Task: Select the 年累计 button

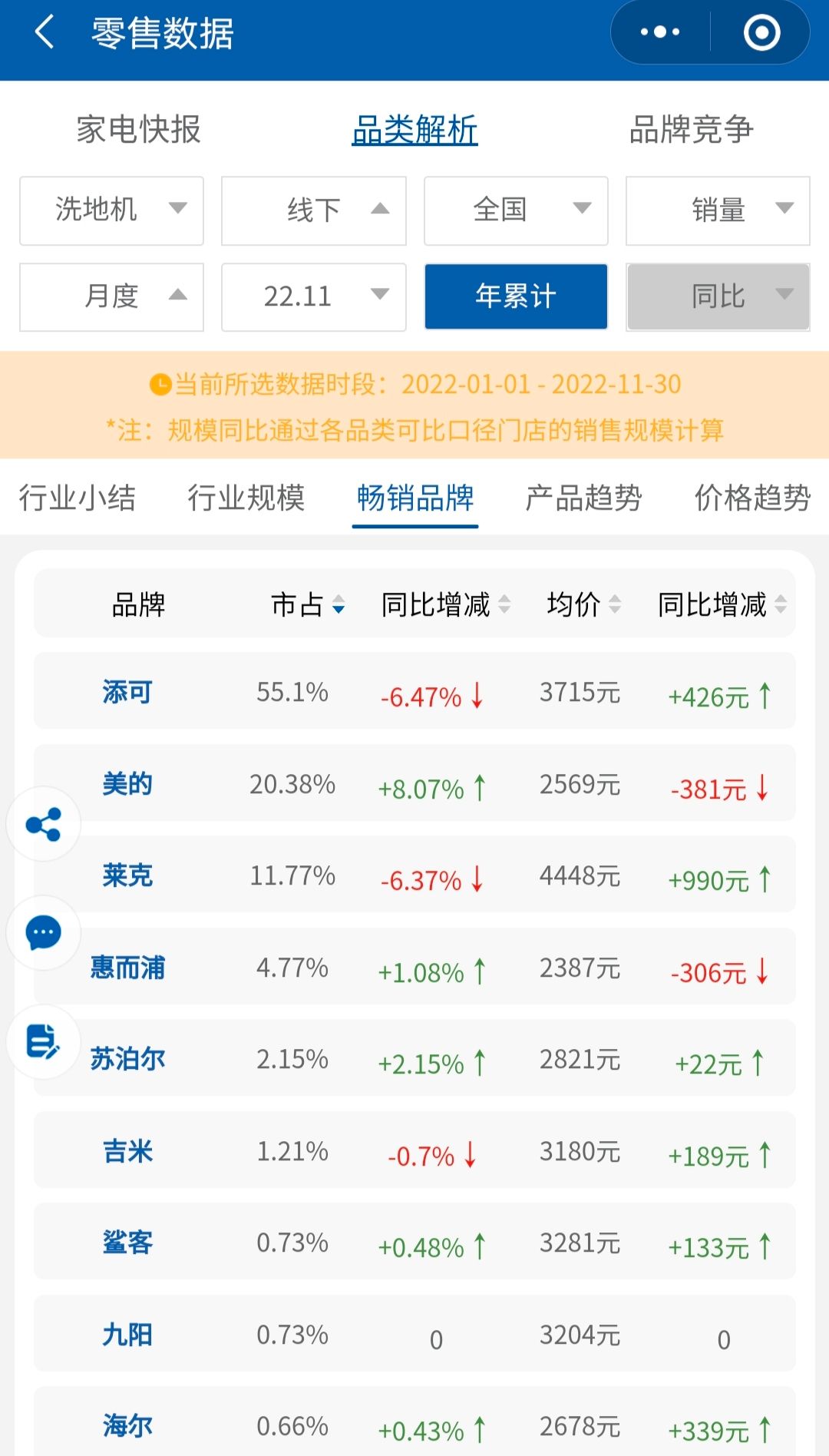Action: 516,296
